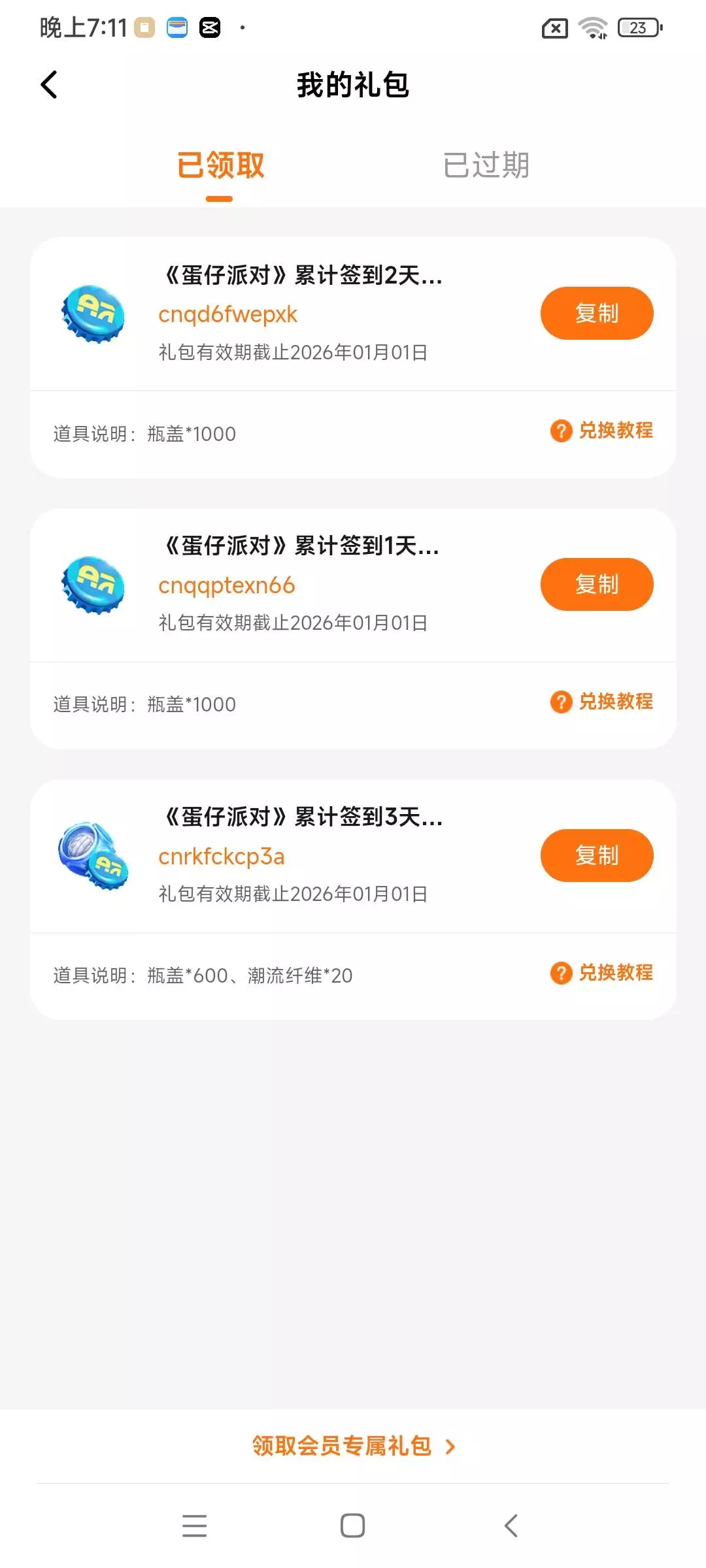The image size is (706, 1568).
Task: Switch to the 已过期 tab
Action: tap(486, 165)
